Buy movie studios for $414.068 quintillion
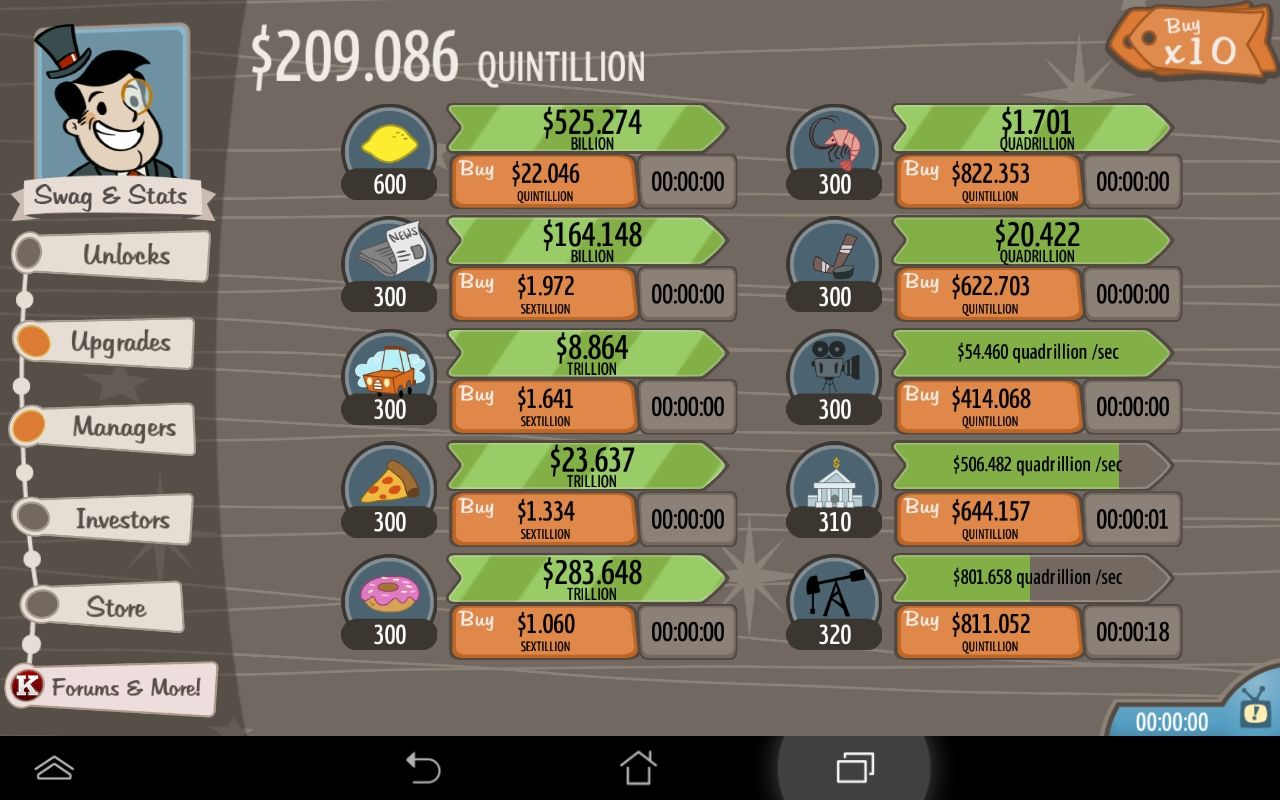Viewport: 1280px width, 800px height. tap(988, 406)
